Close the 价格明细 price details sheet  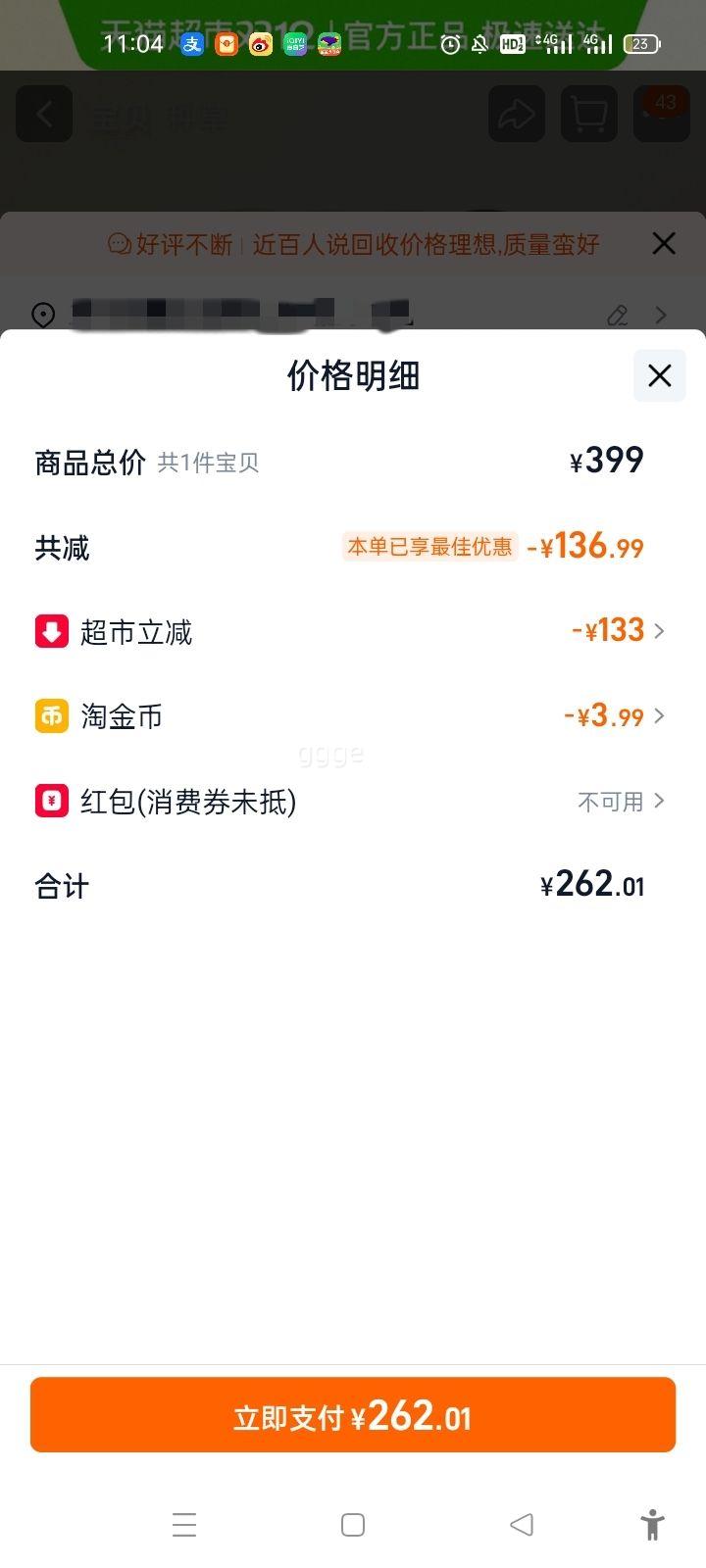pyautogui.click(x=659, y=375)
